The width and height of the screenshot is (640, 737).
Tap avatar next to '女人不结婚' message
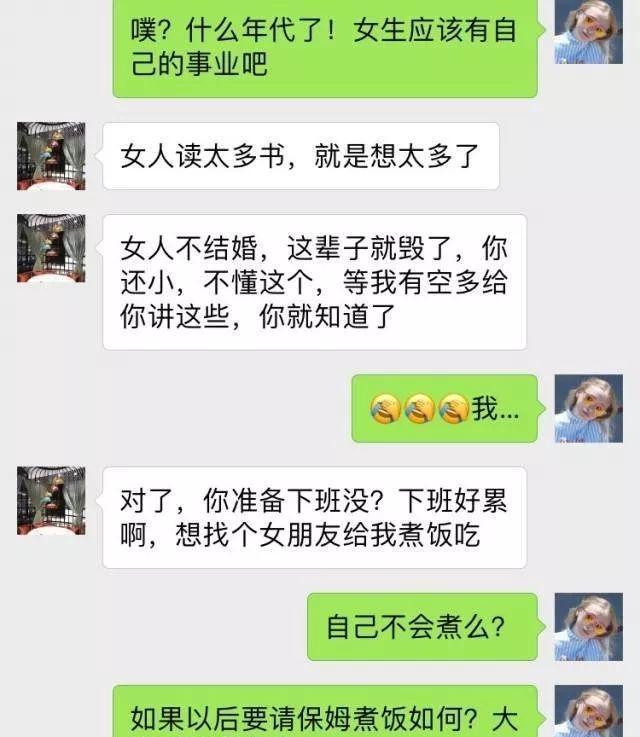(x=51, y=248)
